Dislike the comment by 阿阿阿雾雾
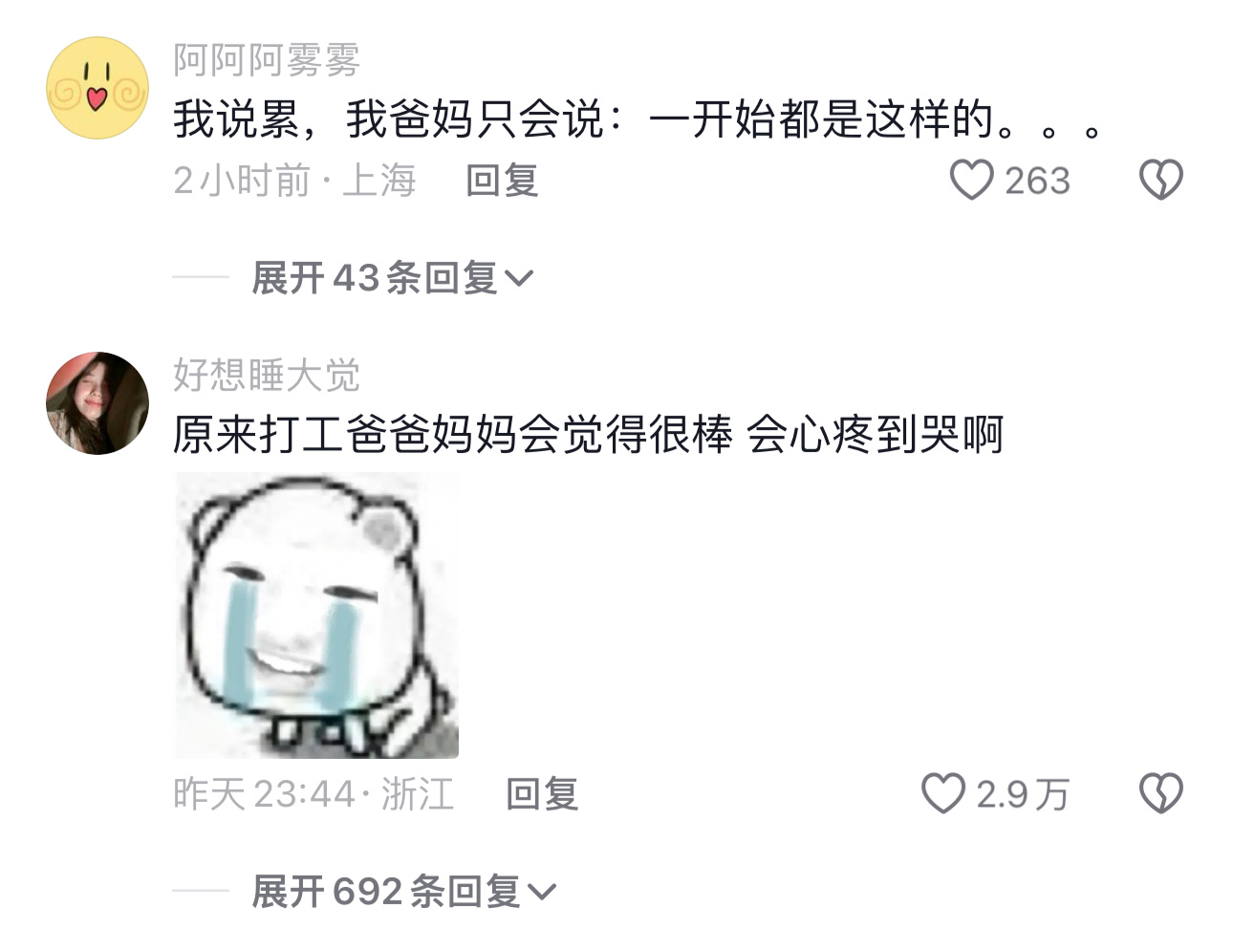This screenshot has height=952, width=1233. 1160,180
